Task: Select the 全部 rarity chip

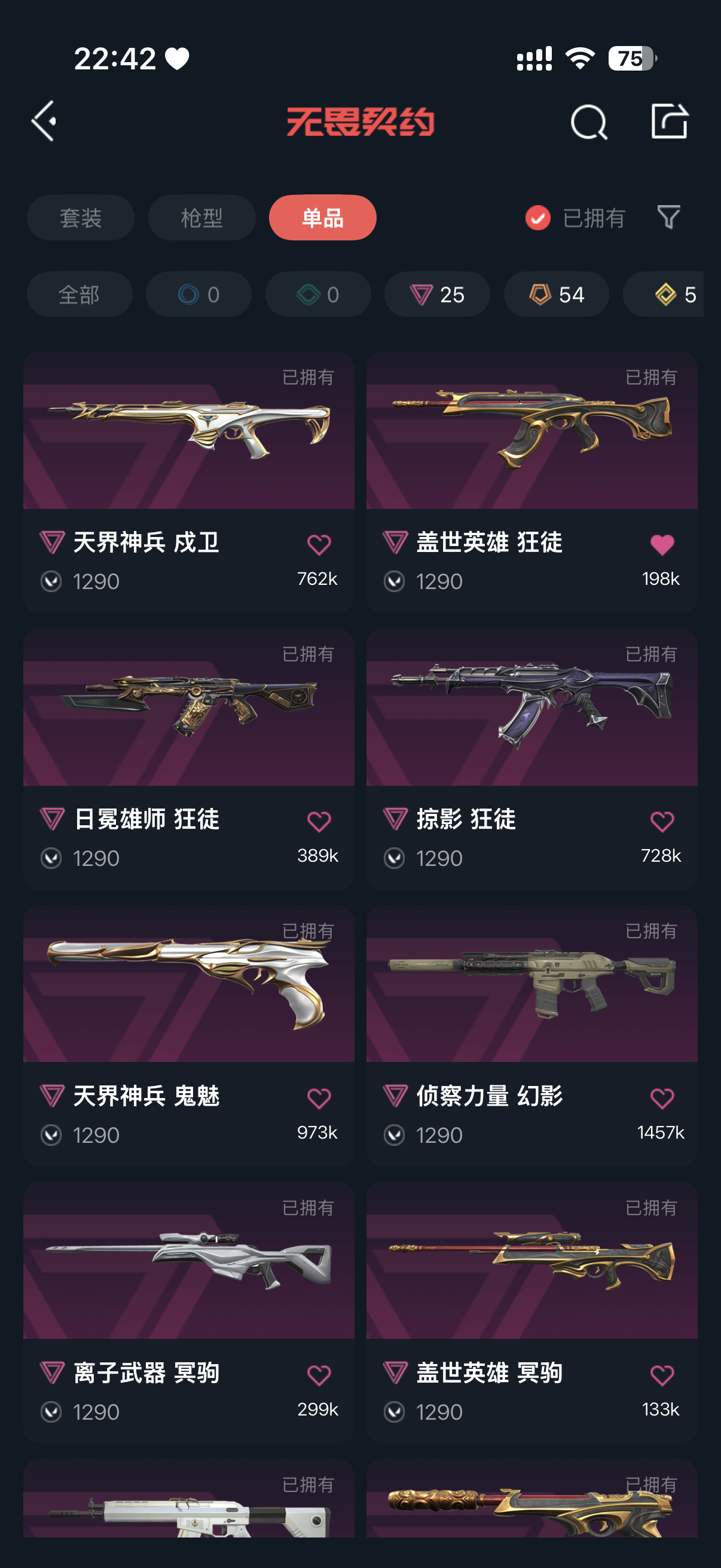Action: pyautogui.click(x=79, y=295)
